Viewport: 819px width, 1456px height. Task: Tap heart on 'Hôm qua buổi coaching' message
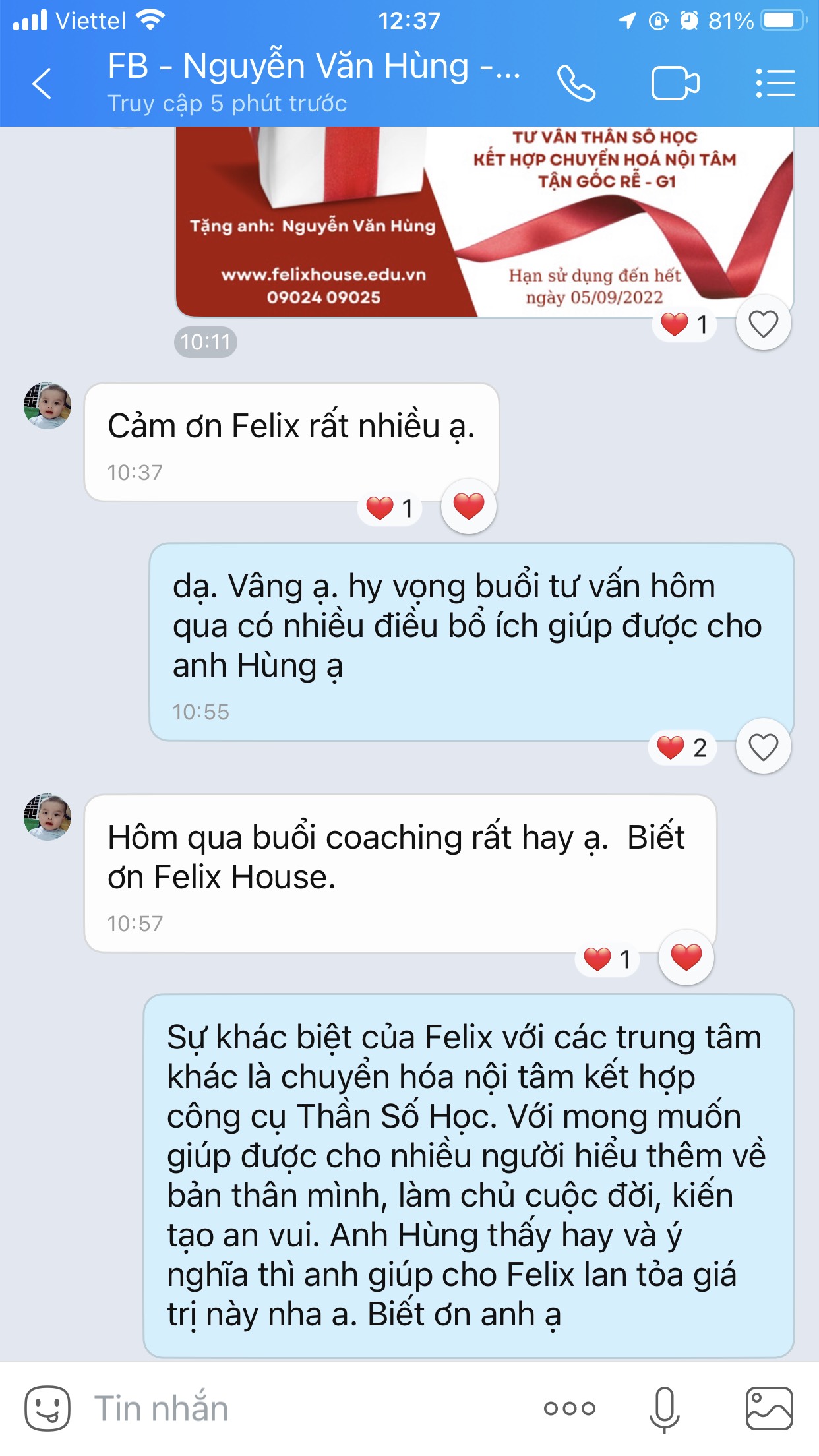click(x=686, y=957)
